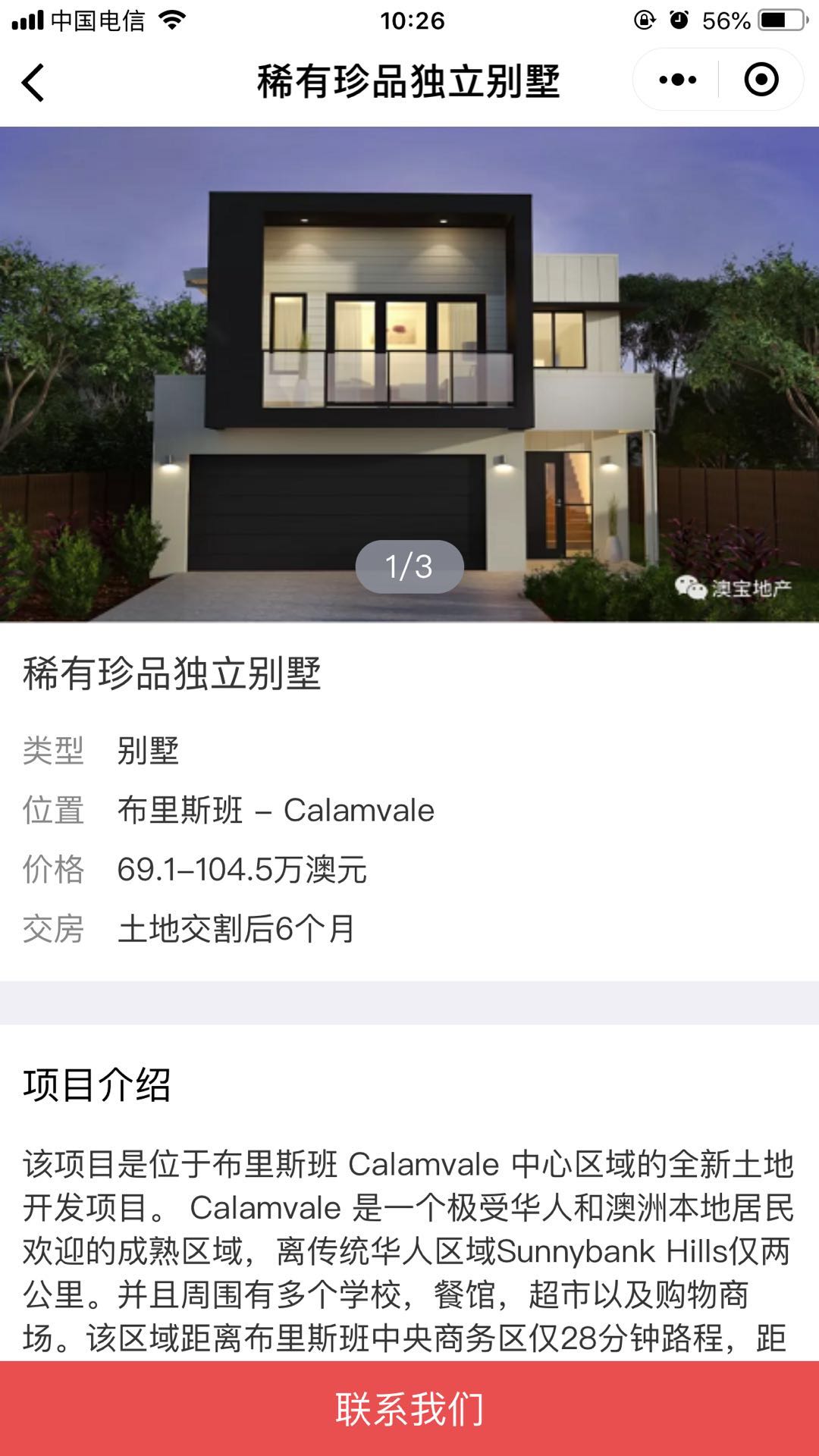The height and width of the screenshot is (1456, 819).
Task: Tap the 1/3 image carousel indicator
Action: [x=409, y=566]
